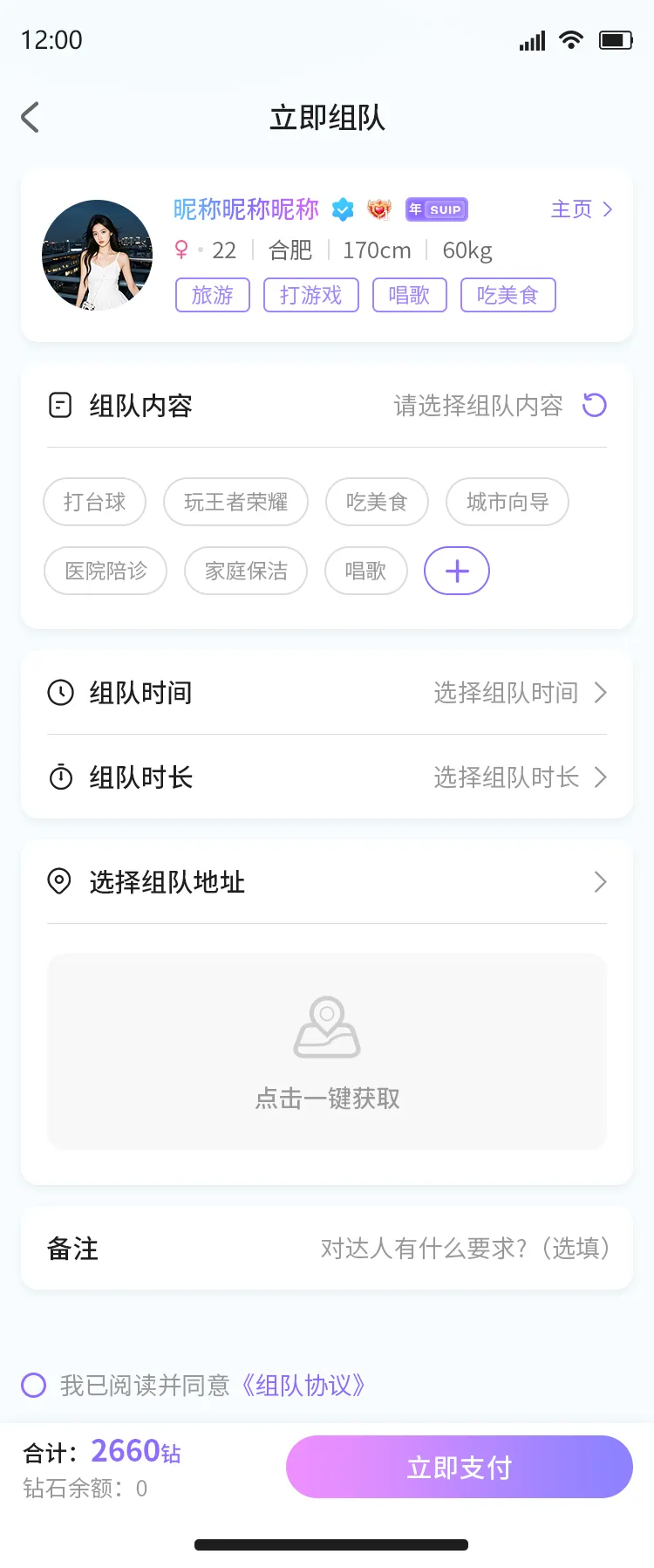The height and width of the screenshot is (1568, 654).
Task: Tap the 立即支付 button
Action: point(459,1467)
